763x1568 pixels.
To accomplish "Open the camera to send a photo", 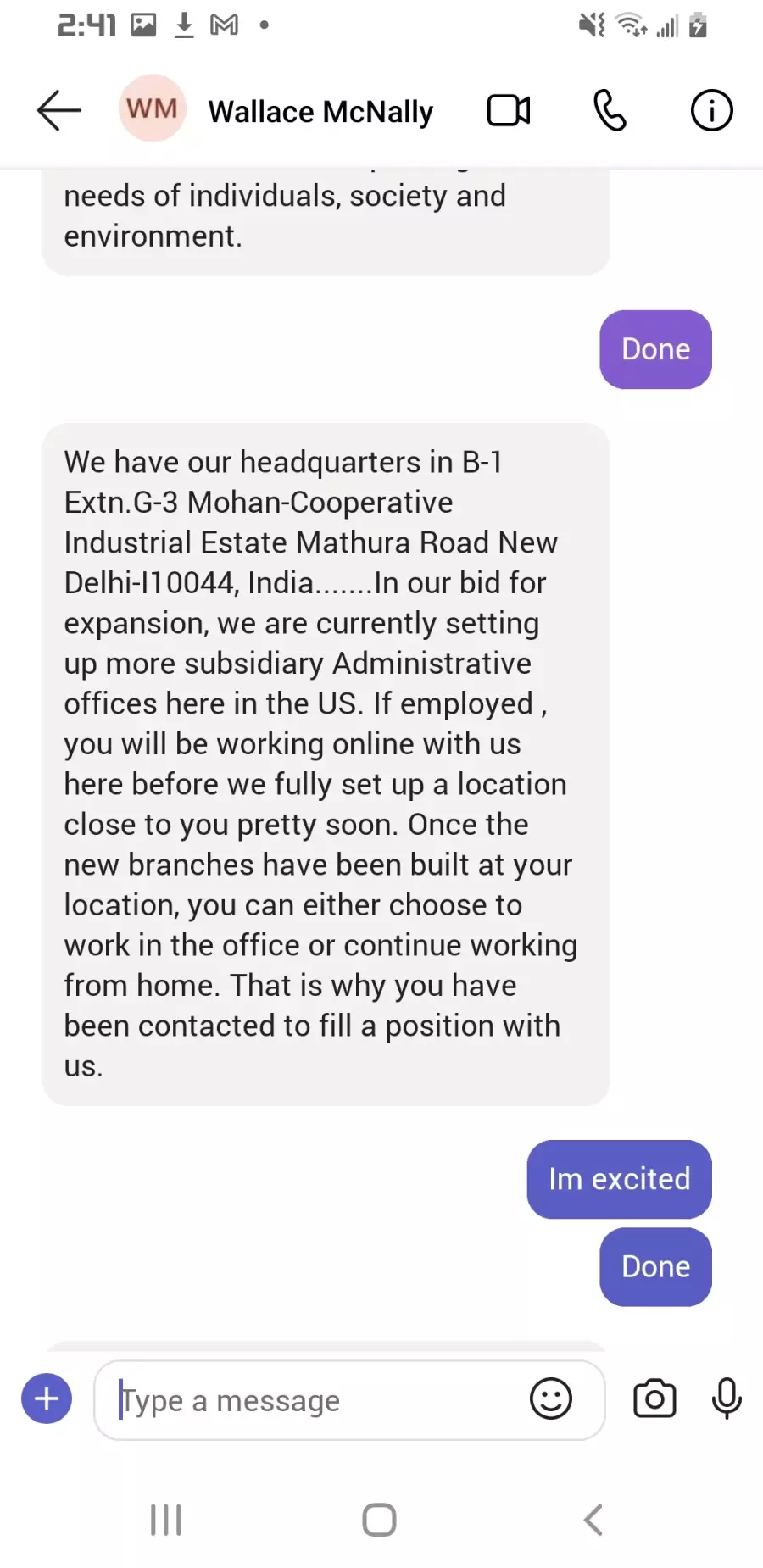I will tap(654, 1398).
